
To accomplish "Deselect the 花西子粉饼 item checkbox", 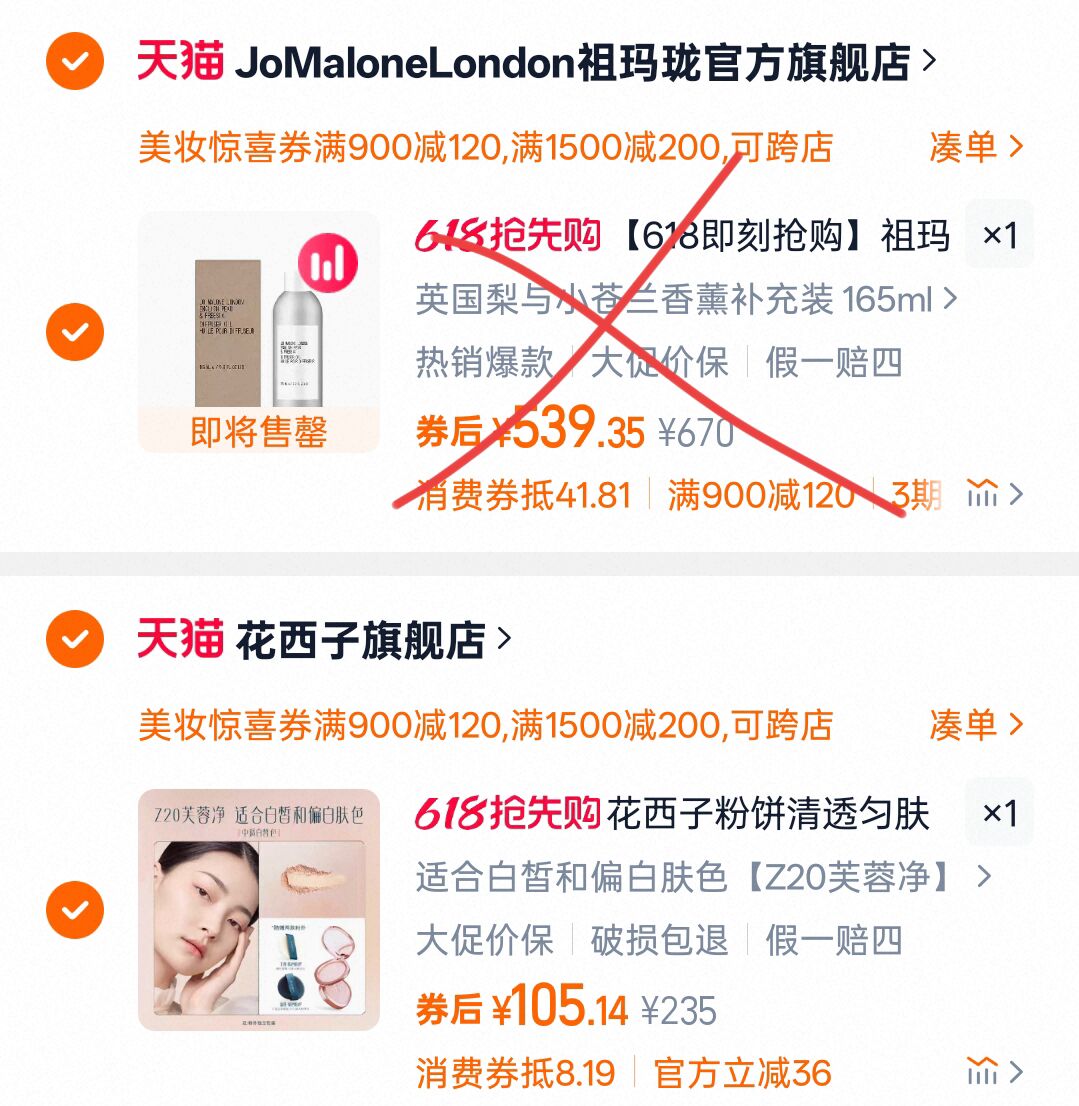I will 75,910.
